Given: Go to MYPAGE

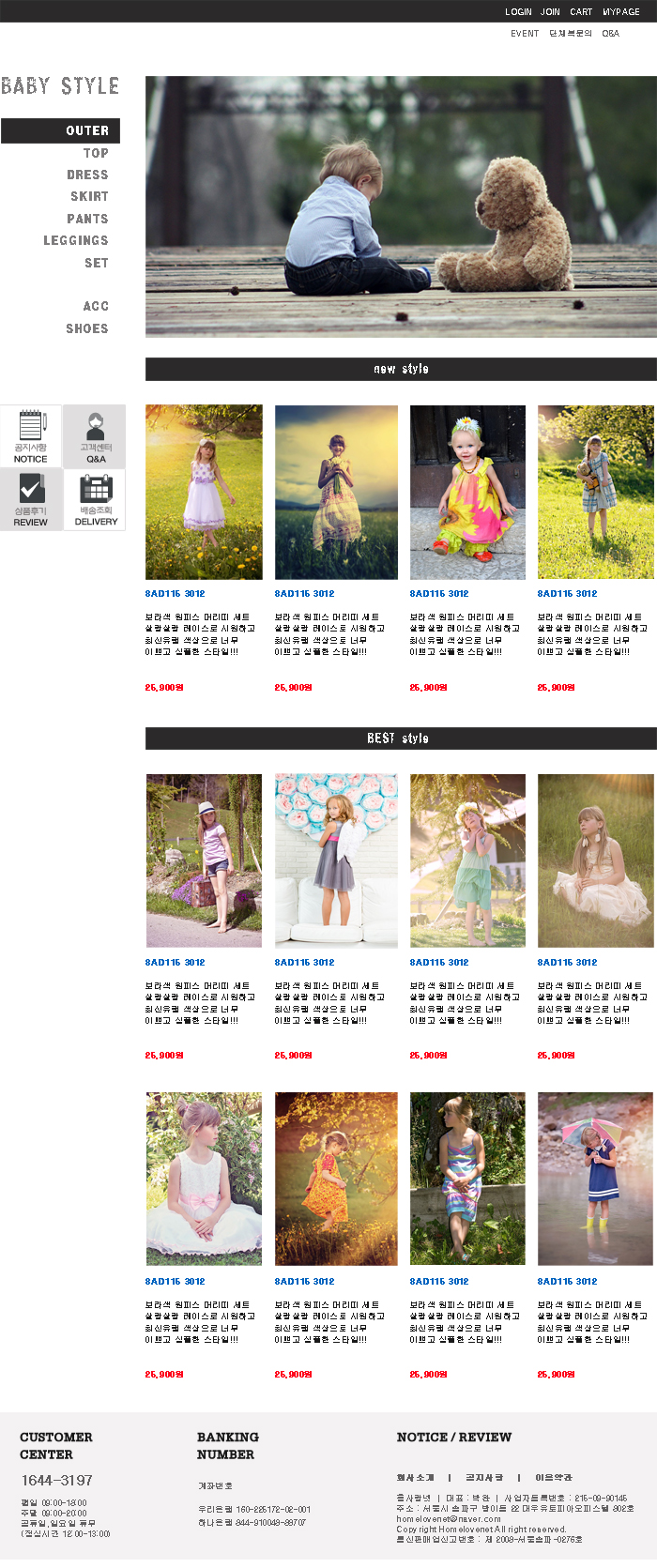Looking at the screenshot, I should pyautogui.click(x=621, y=12).
